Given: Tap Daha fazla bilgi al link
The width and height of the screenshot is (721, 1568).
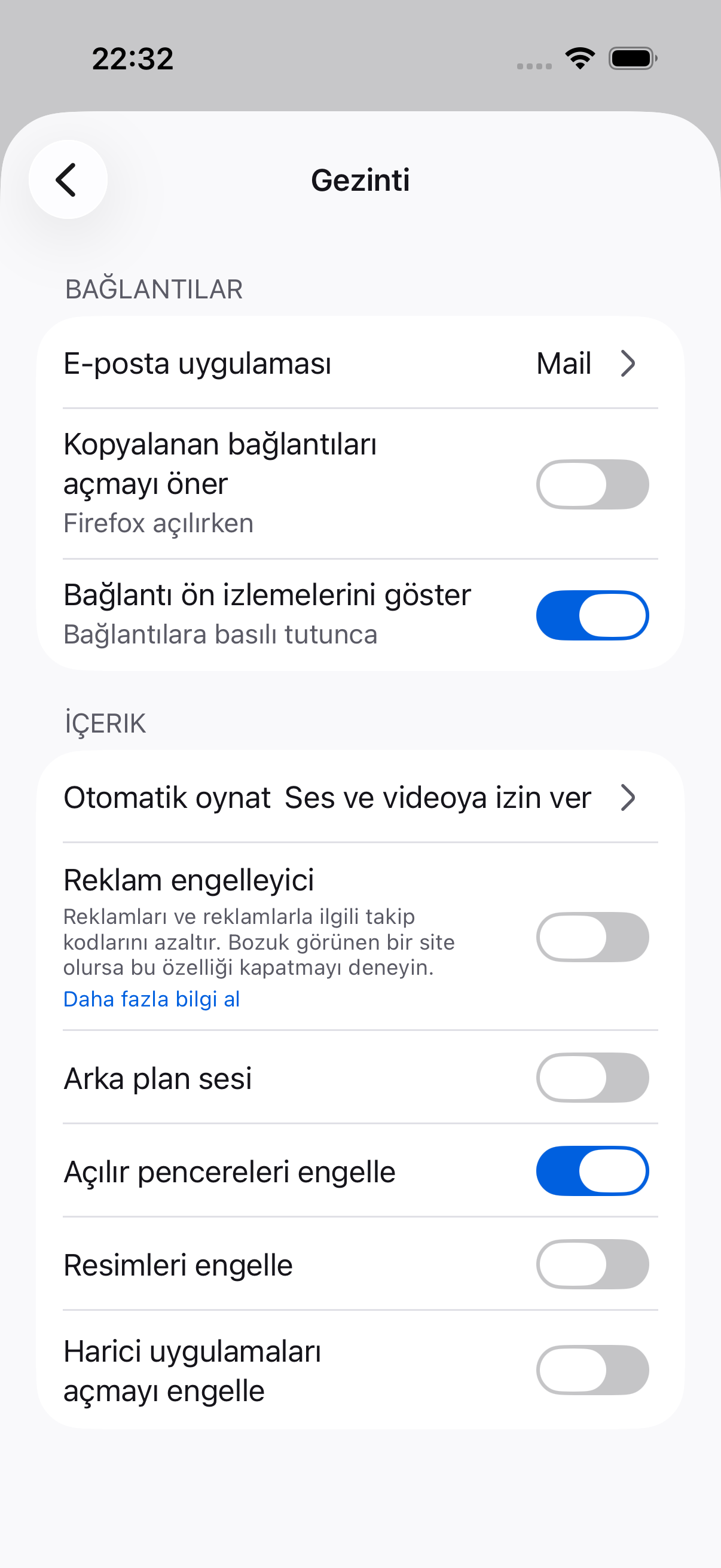Looking at the screenshot, I should point(151,999).
